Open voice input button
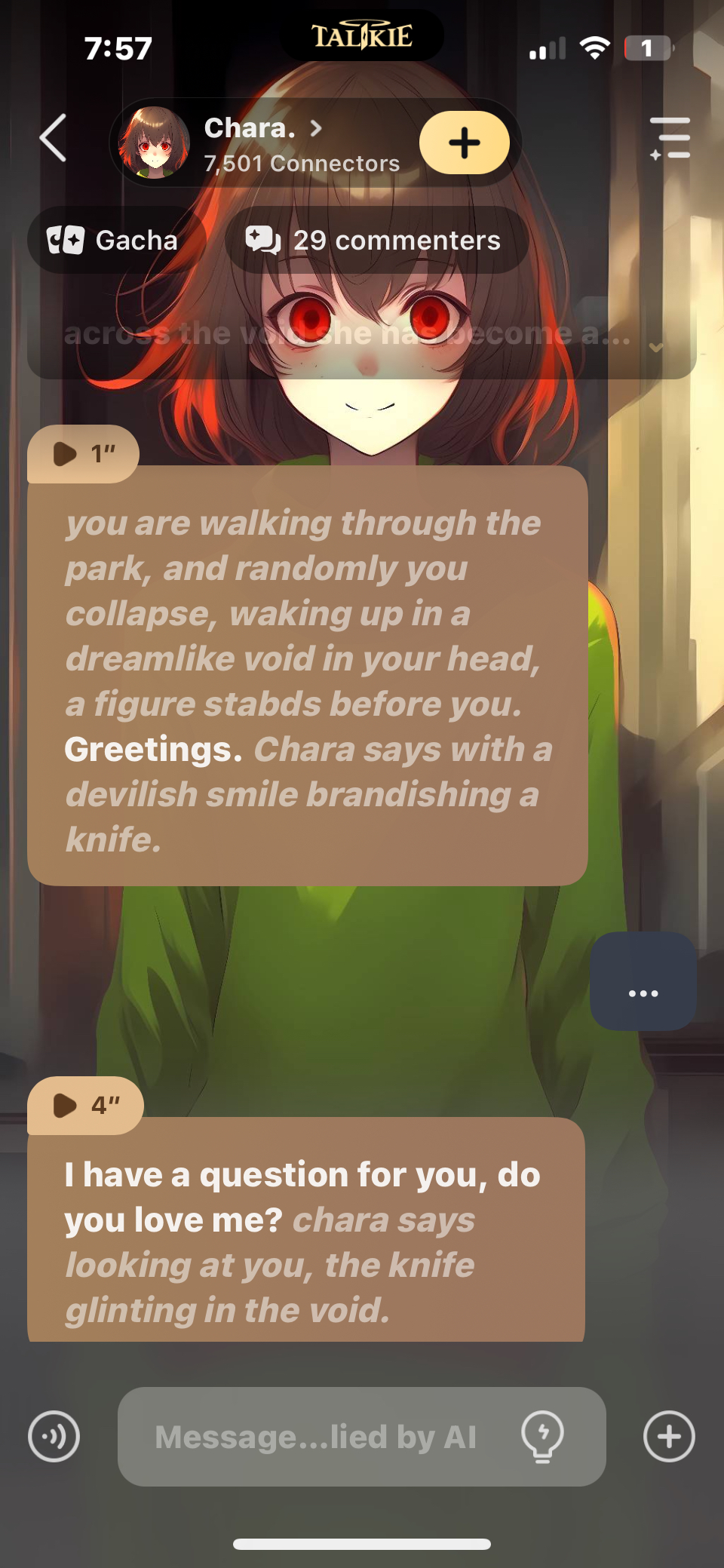Viewport: 724px width, 1568px height. pos(54,1437)
